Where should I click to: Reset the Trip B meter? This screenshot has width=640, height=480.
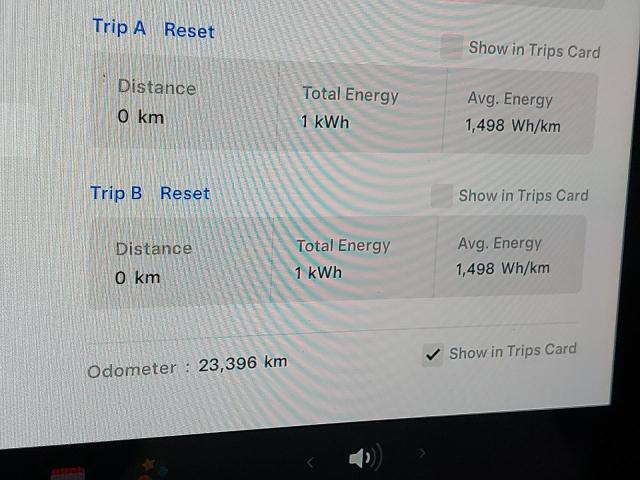pyautogui.click(x=185, y=193)
